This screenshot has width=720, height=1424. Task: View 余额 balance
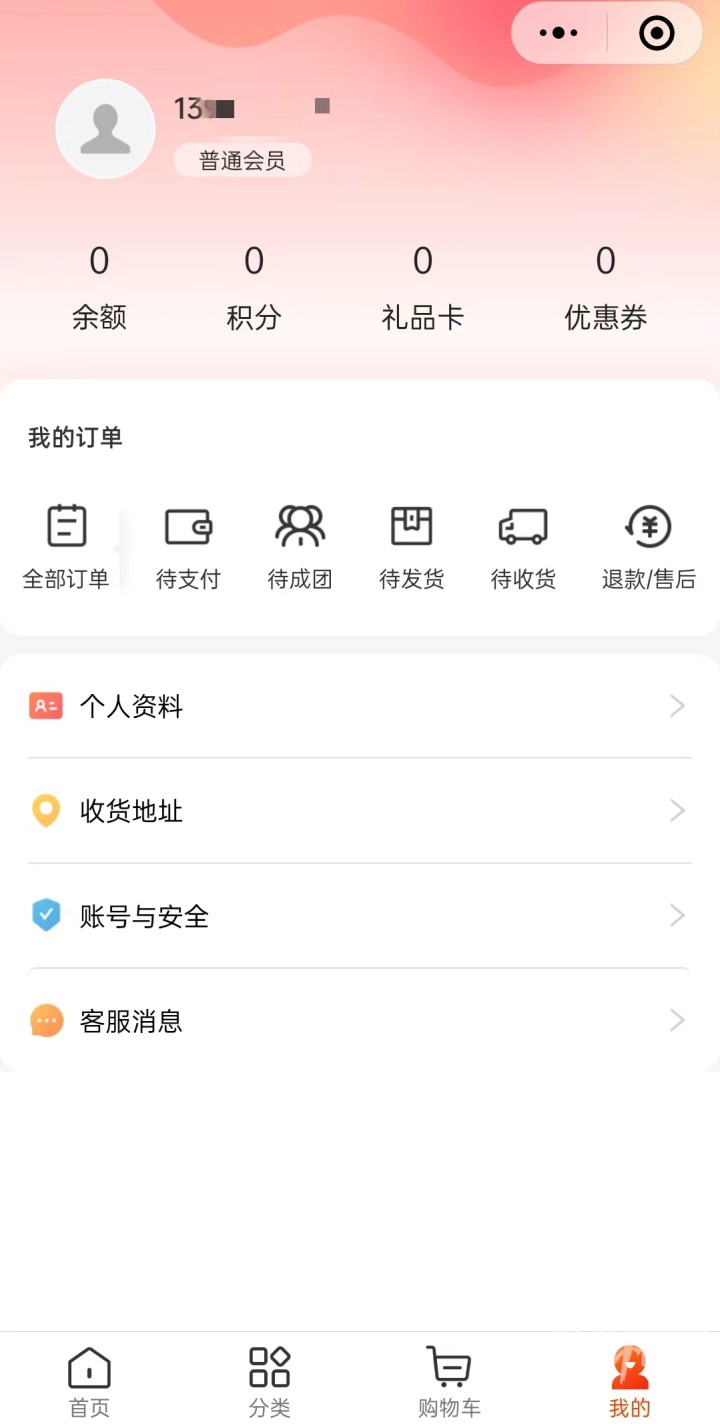(99, 288)
